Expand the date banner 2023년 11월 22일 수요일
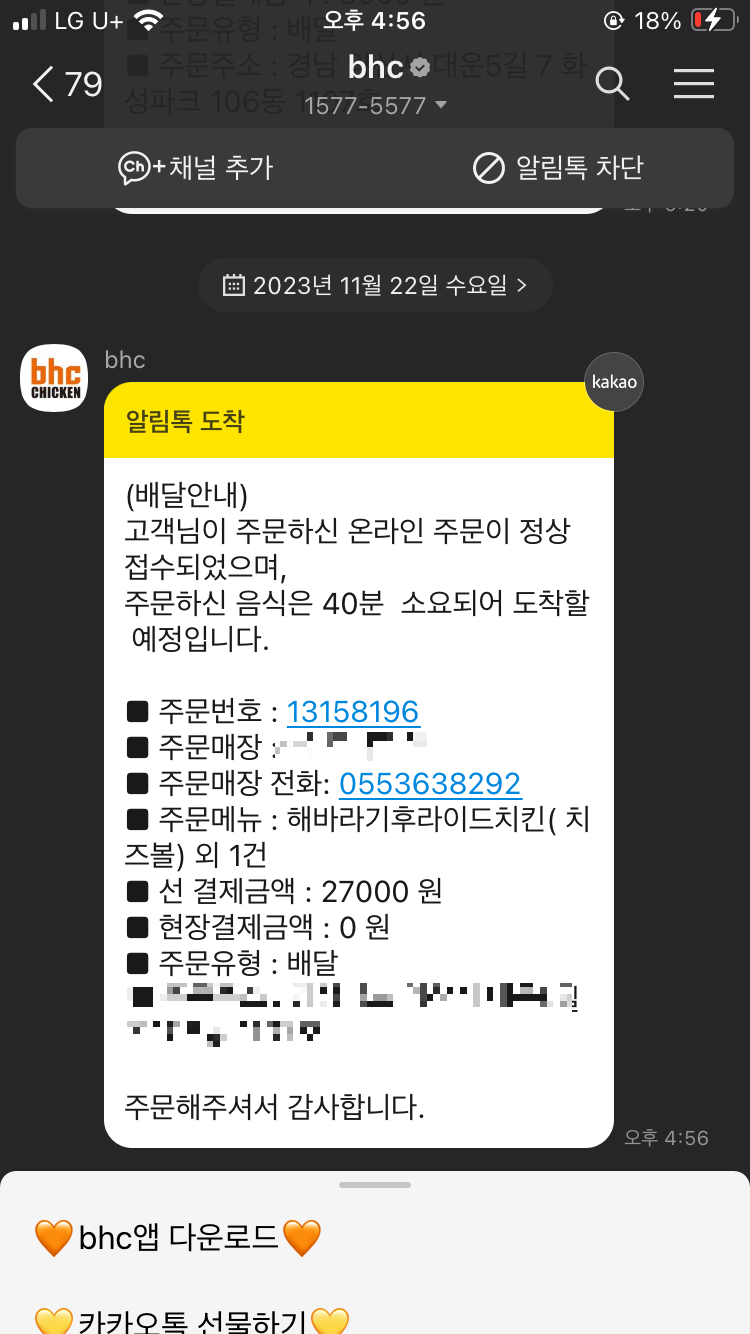The height and width of the screenshot is (1334, 750). tap(375, 284)
